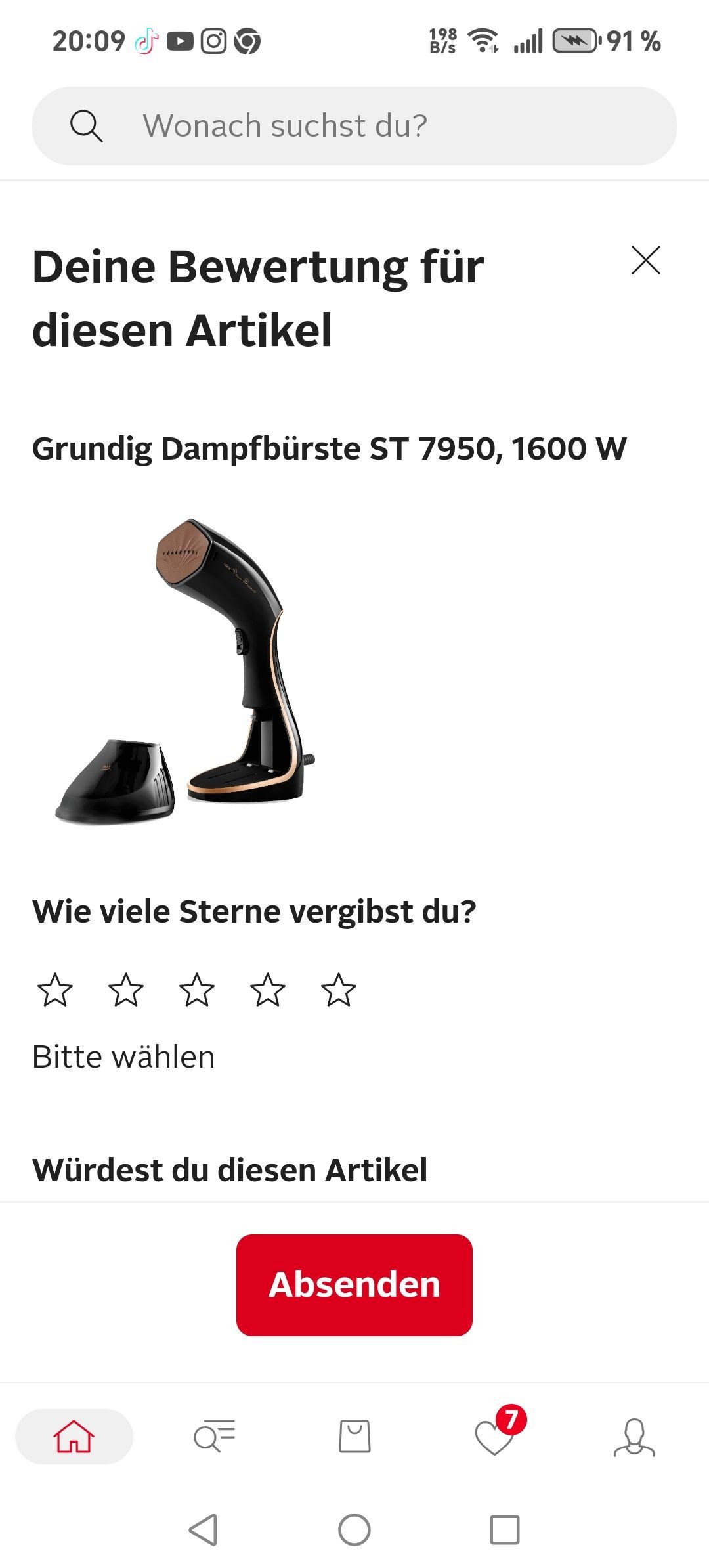Tap the system back button
Screen dimensions: 709x1568
[204, 1530]
